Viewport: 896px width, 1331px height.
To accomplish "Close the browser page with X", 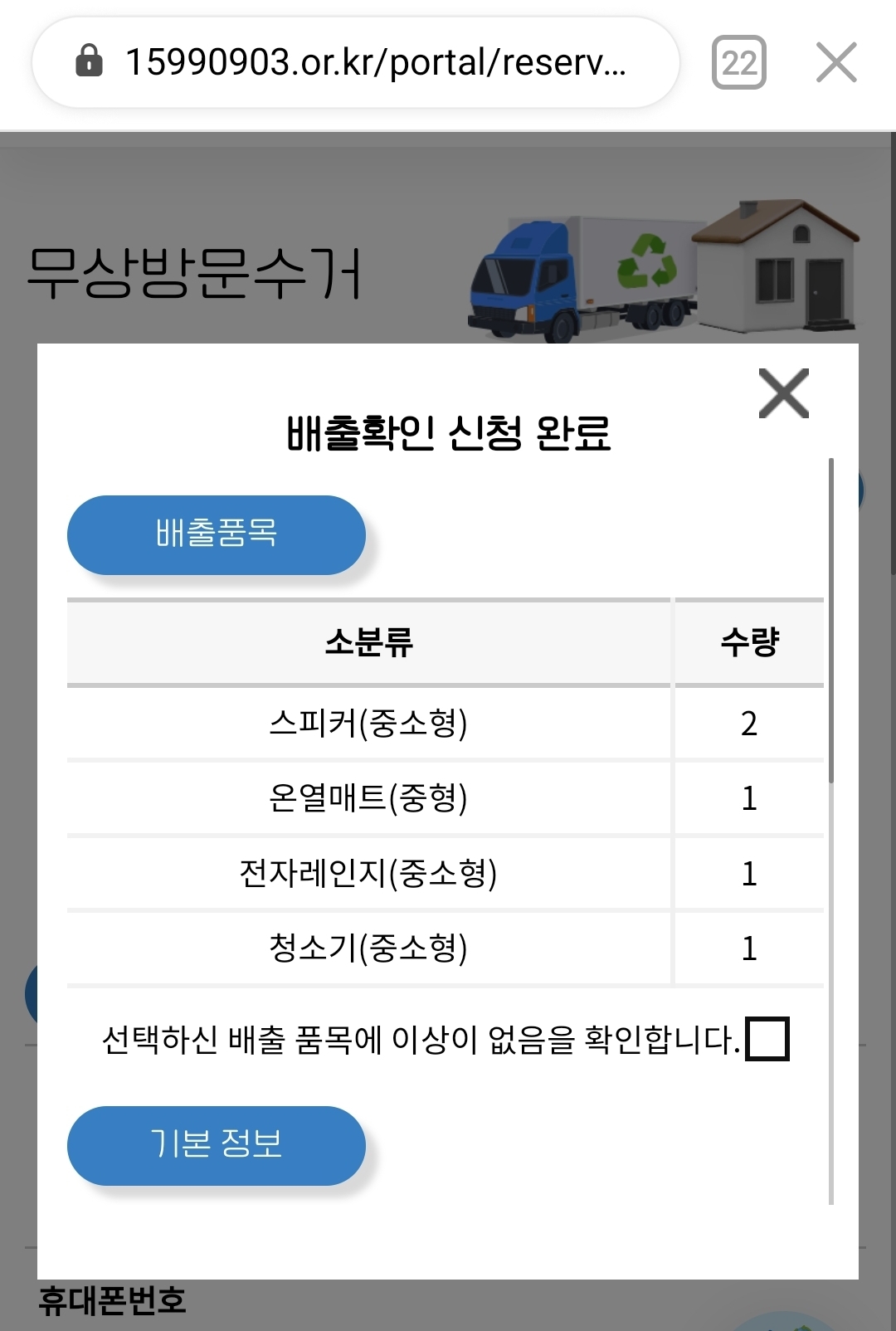I will 836,63.
